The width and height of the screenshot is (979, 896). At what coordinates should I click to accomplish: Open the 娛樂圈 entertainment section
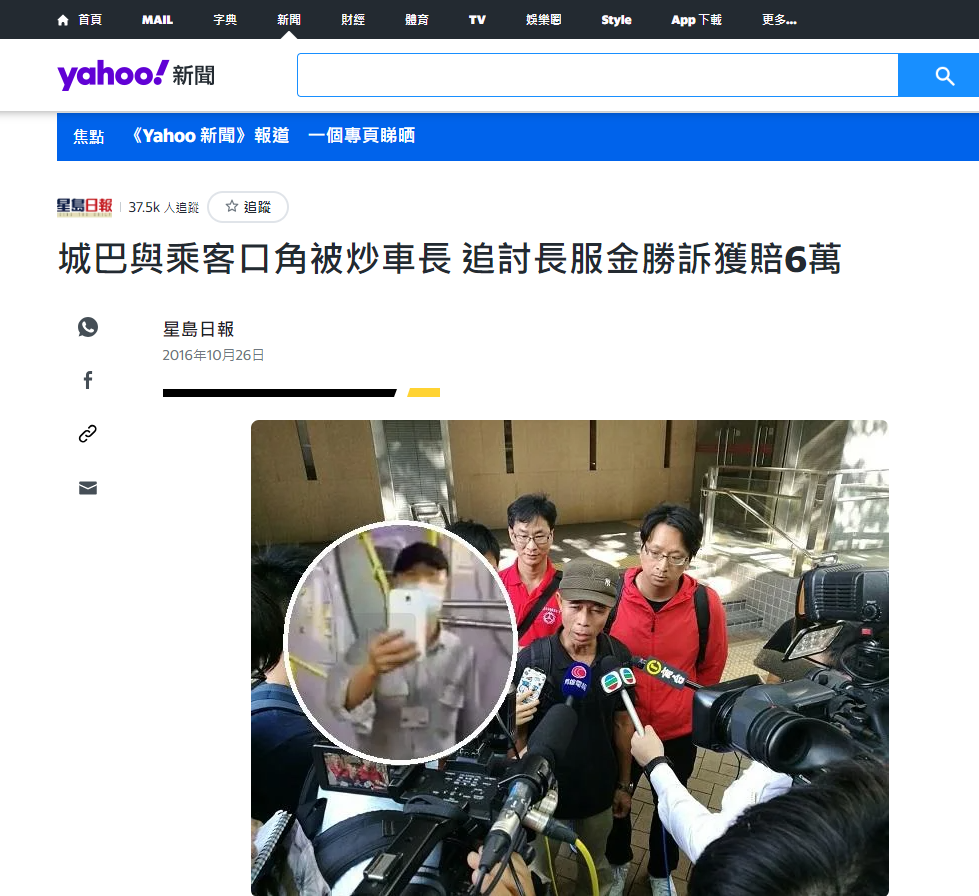coord(543,20)
